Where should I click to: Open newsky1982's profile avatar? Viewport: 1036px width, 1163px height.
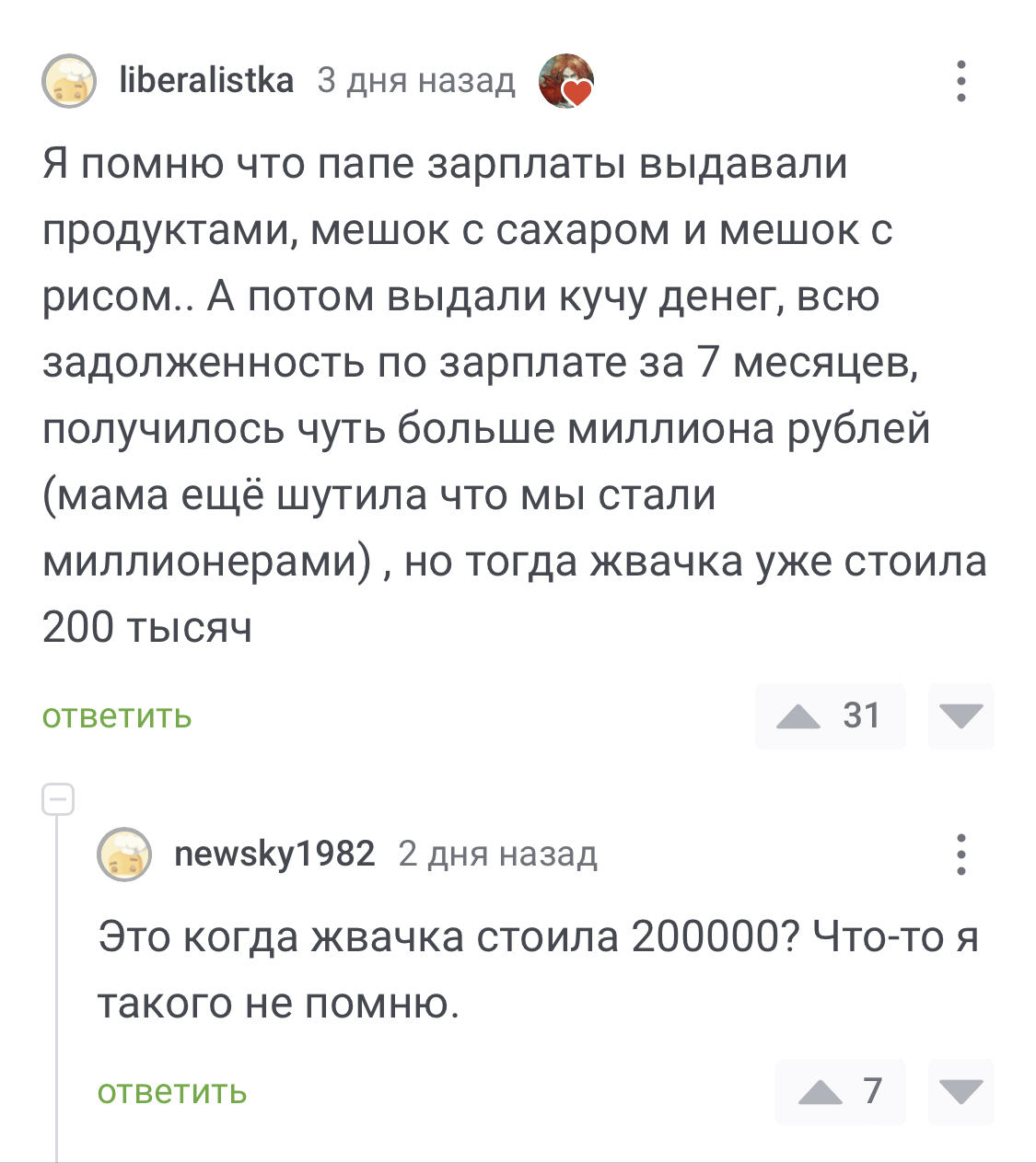(x=124, y=855)
